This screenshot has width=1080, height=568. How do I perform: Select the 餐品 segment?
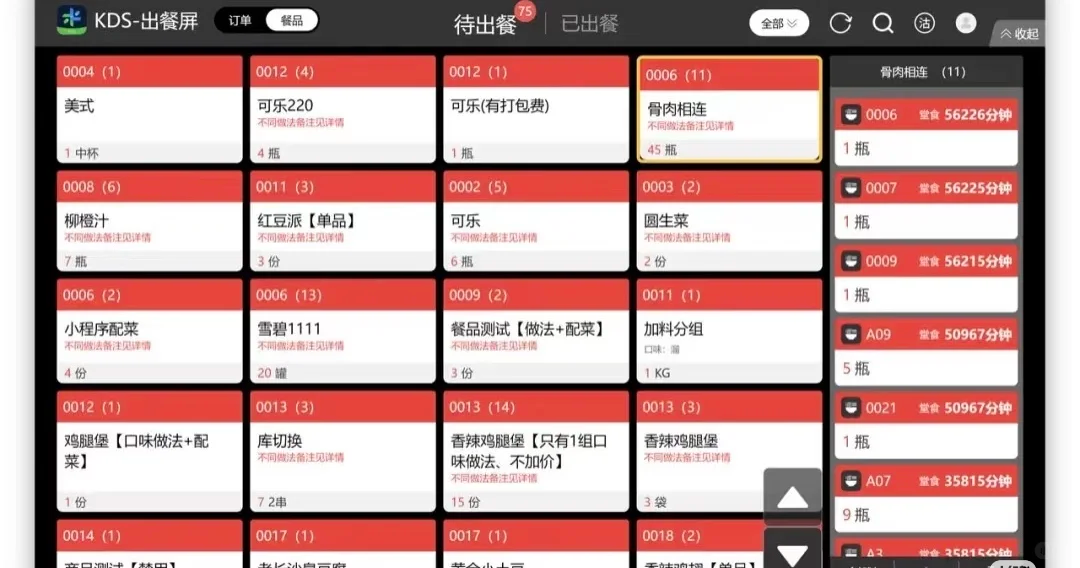tap(292, 21)
